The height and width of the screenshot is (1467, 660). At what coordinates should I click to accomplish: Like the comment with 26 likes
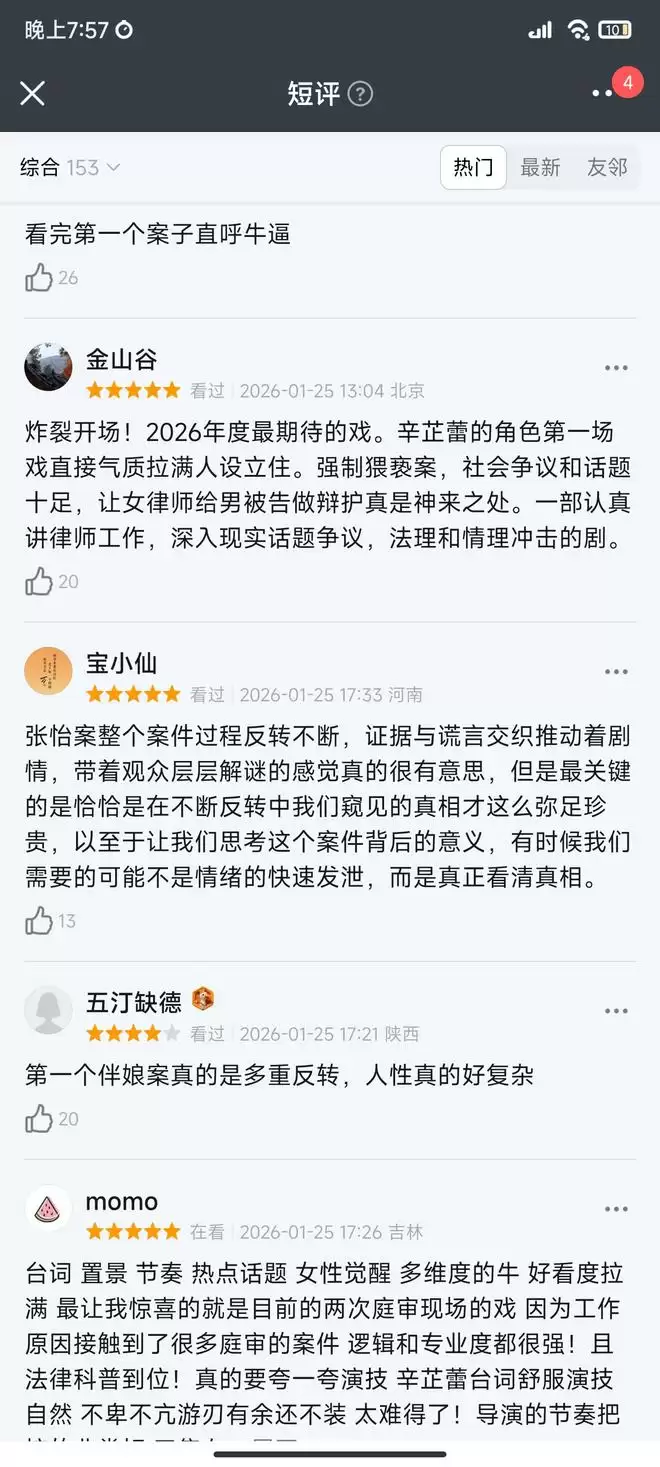(39, 278)
